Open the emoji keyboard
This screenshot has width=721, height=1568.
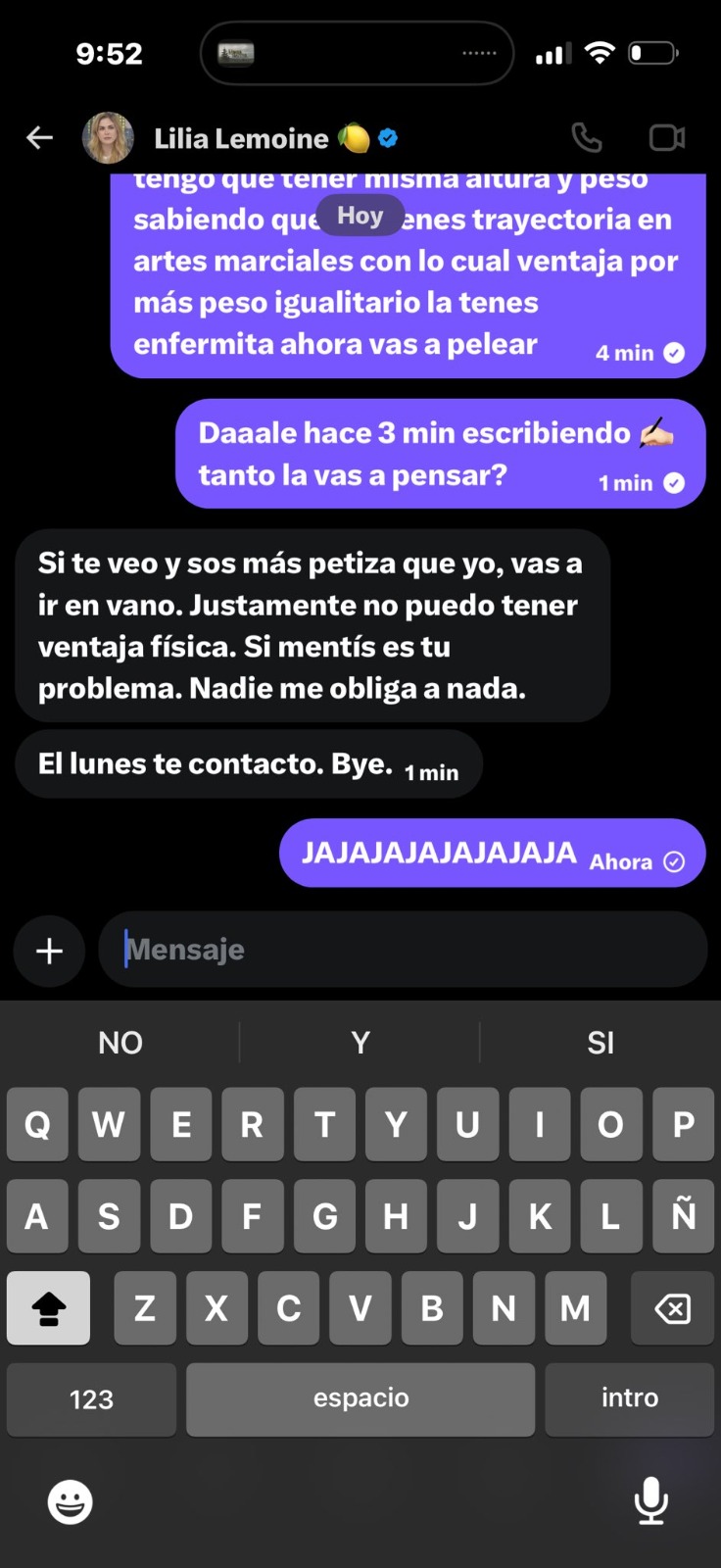point(71,1501)
